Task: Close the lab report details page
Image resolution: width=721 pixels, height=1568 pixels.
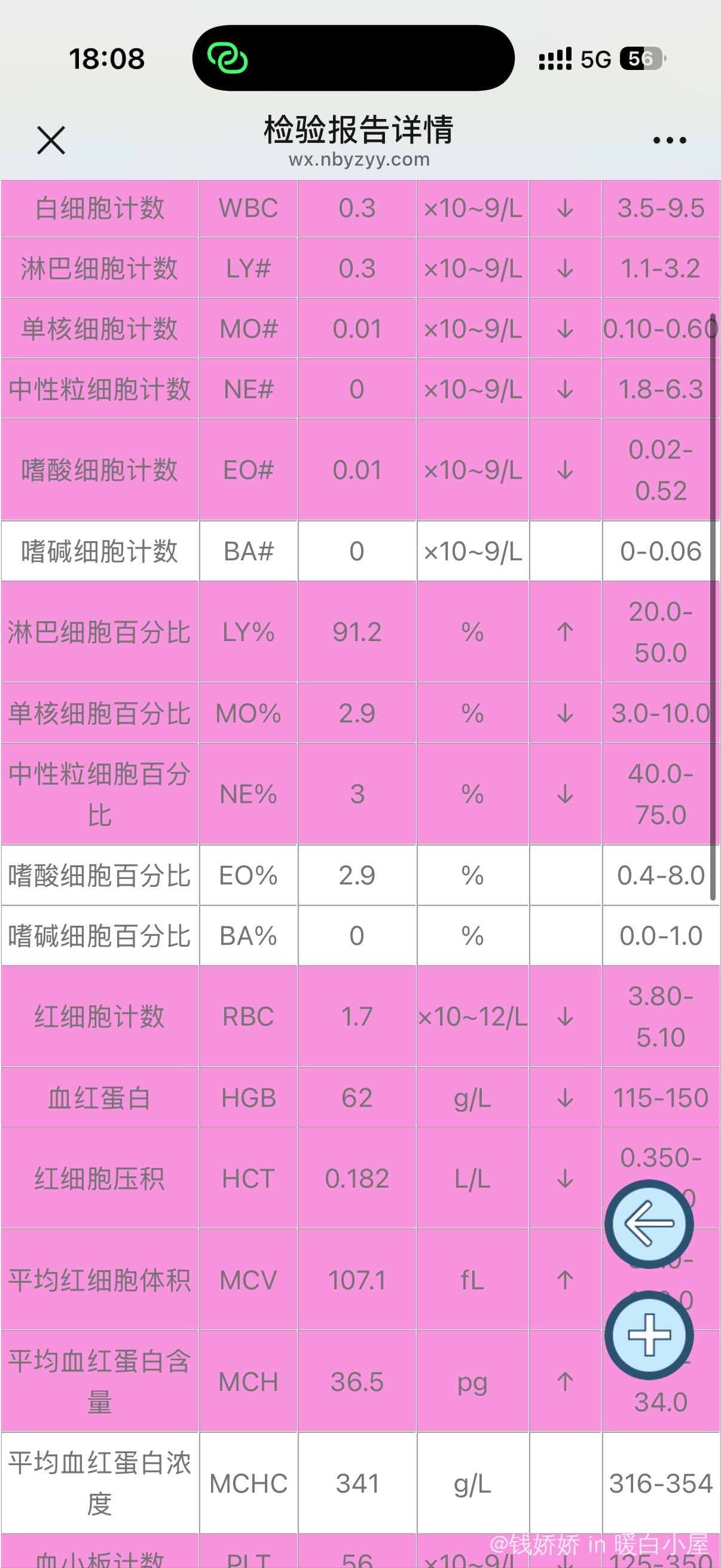Action: tap(51, 141)
